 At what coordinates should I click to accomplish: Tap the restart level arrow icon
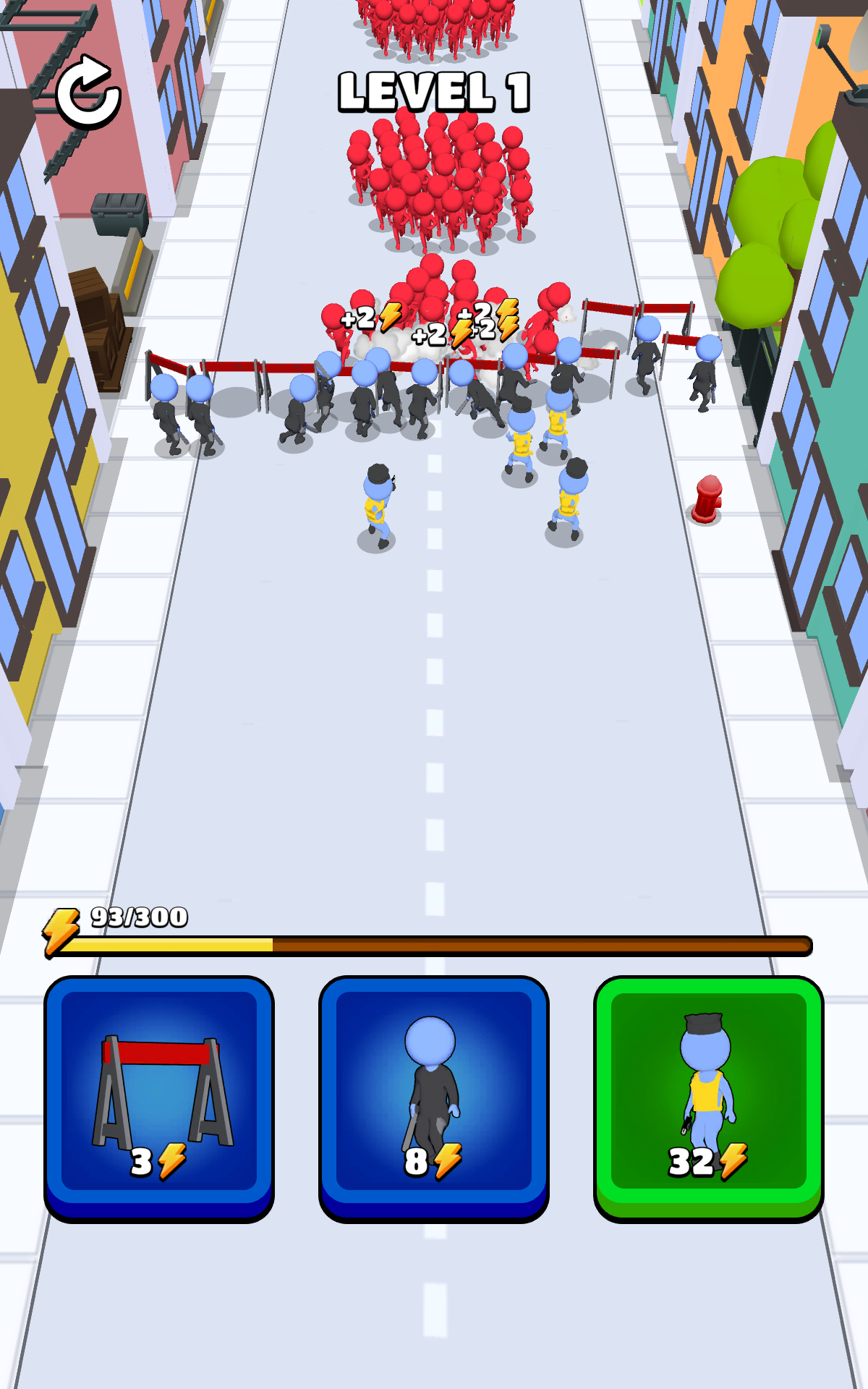(88, 93)
